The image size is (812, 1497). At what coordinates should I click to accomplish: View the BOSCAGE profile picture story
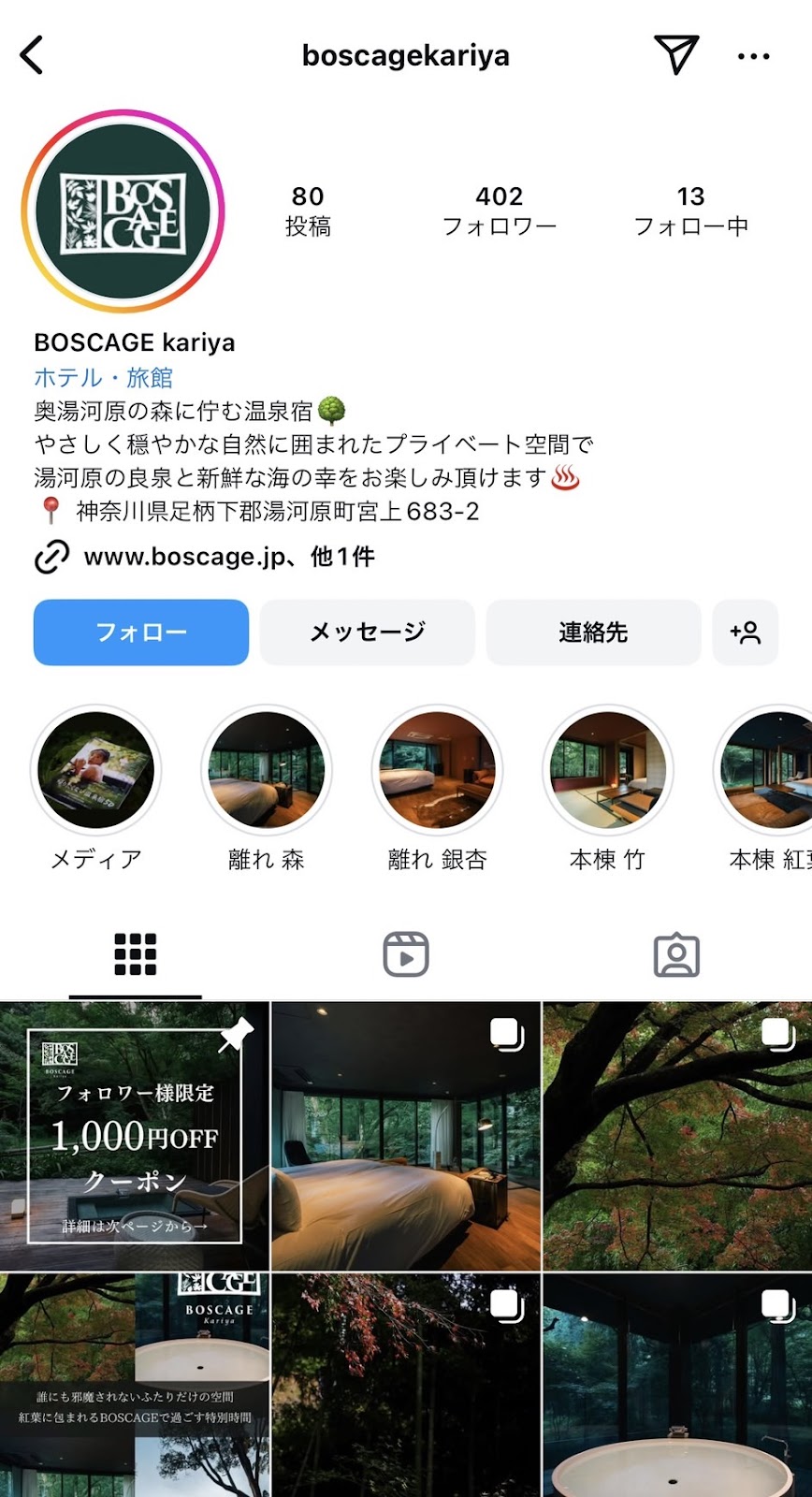coord(123,211)
